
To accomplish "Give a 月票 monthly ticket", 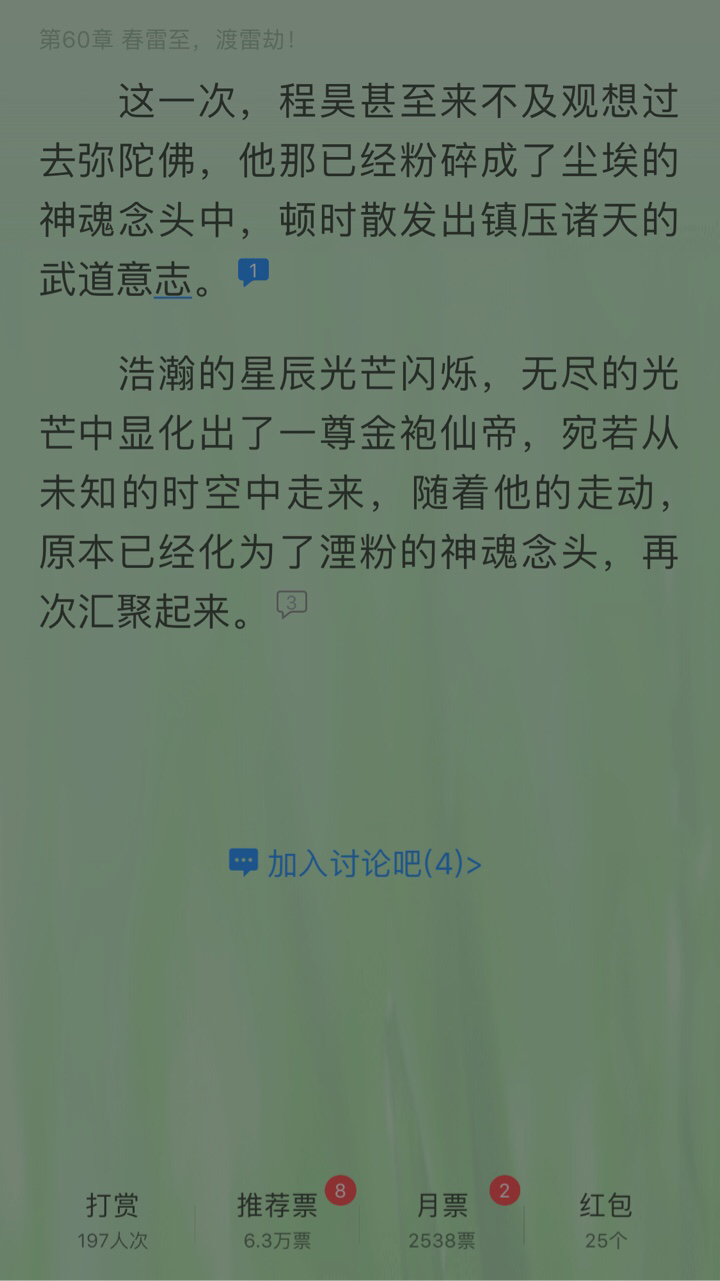I will pyautogui.click(x=442, y=1220).
